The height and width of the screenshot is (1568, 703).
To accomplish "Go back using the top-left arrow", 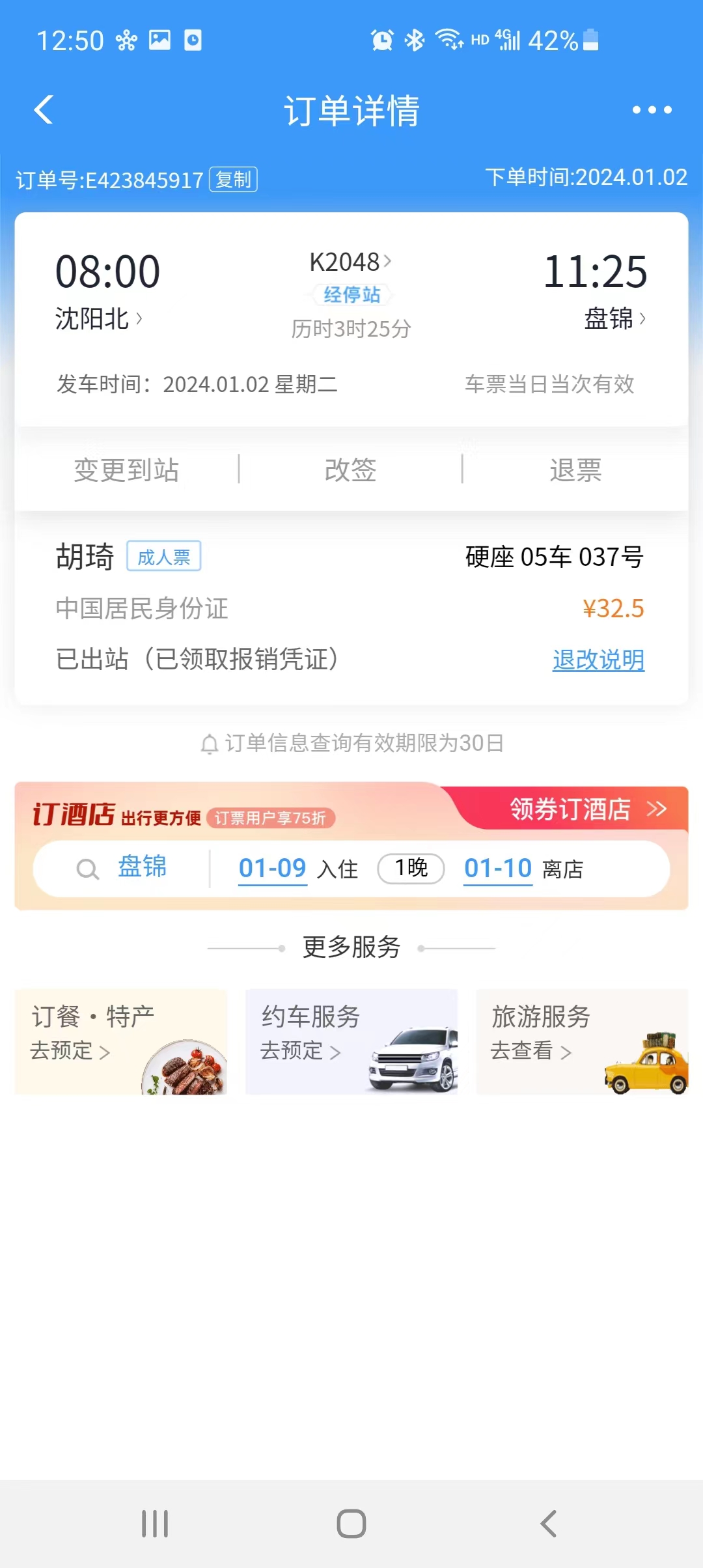I will pos(44,109).
